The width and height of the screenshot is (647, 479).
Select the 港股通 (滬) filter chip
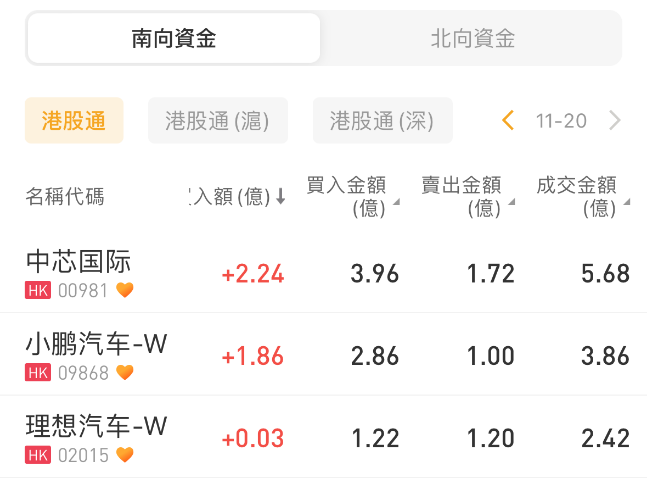[218, 121]
